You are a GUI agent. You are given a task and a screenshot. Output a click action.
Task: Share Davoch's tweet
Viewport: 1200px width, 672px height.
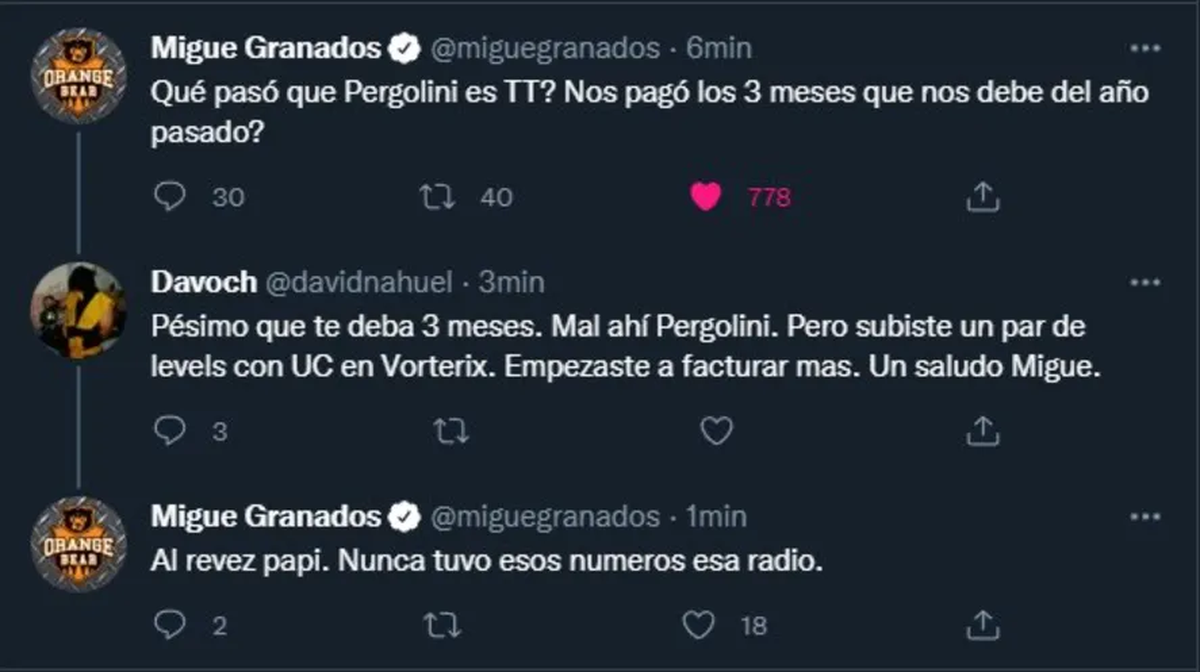point(983,431)
